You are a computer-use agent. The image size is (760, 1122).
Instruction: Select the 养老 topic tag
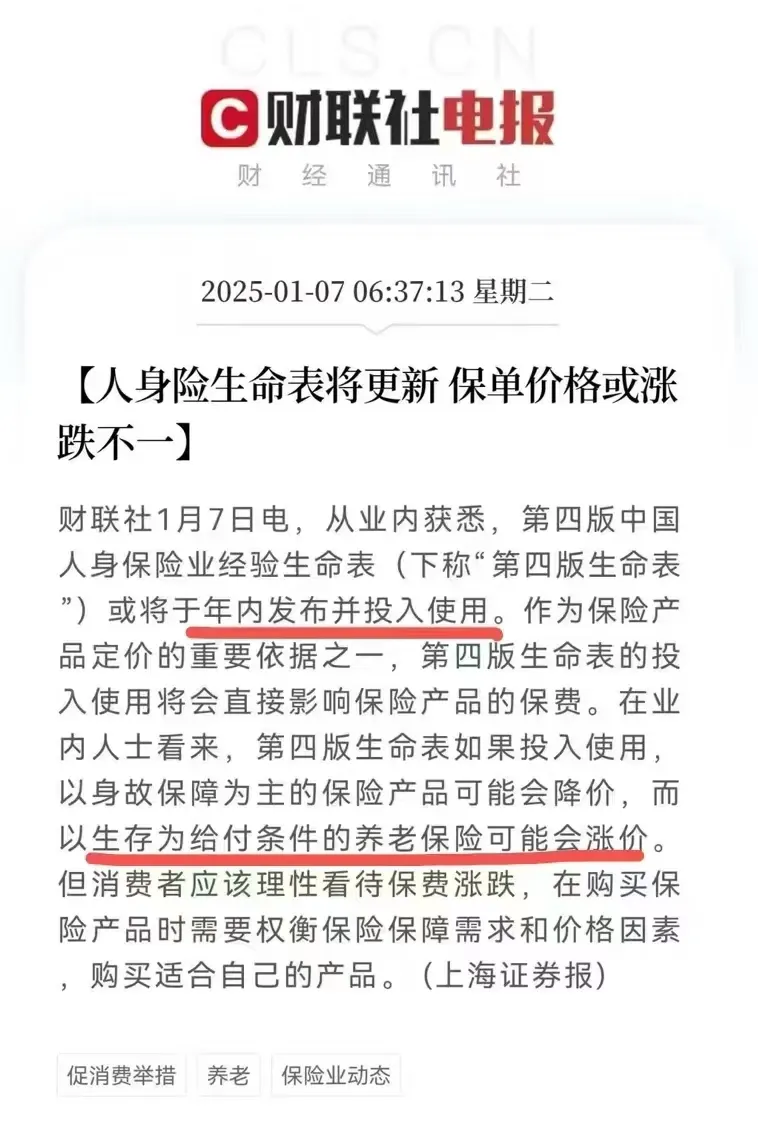[x=228, y=1074]
